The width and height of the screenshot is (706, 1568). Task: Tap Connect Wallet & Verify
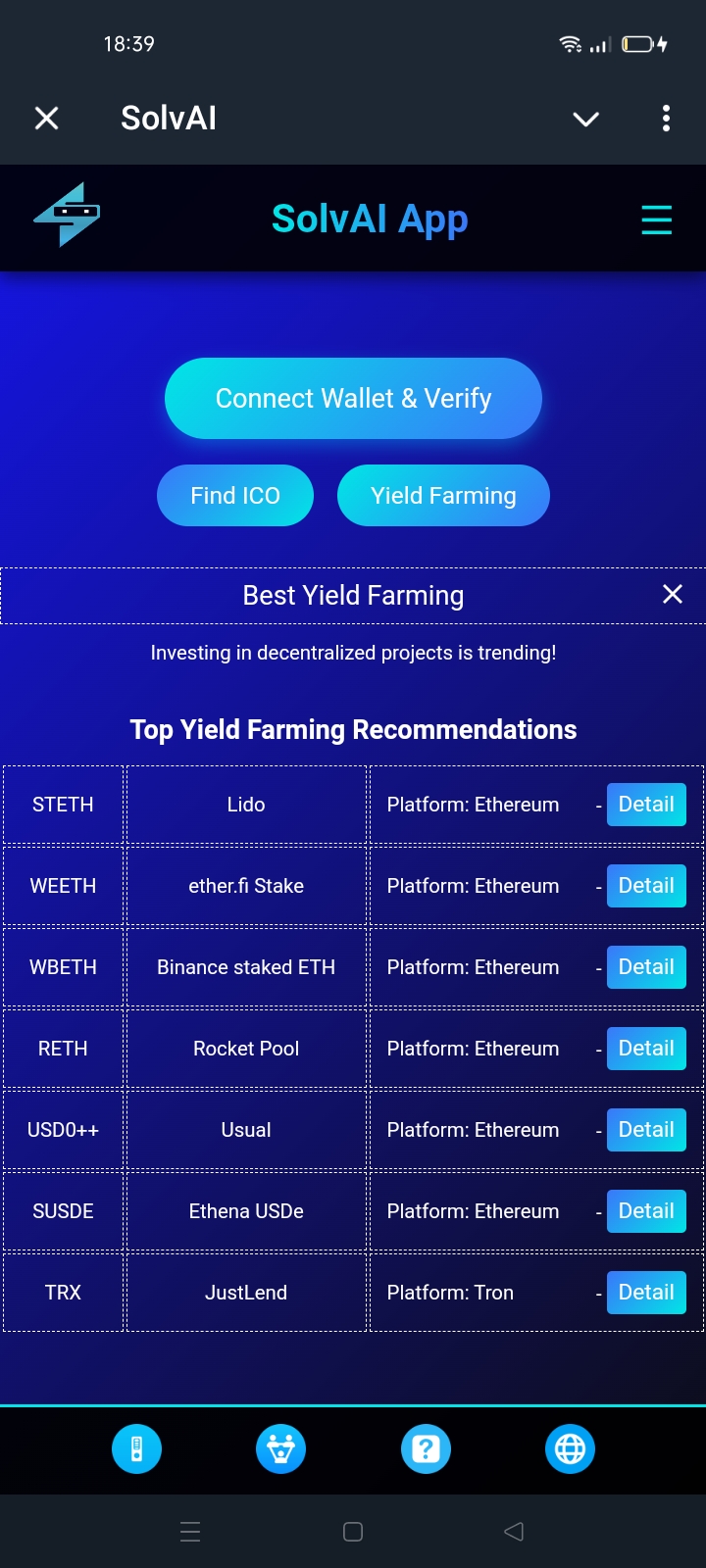tap(353, 398)
